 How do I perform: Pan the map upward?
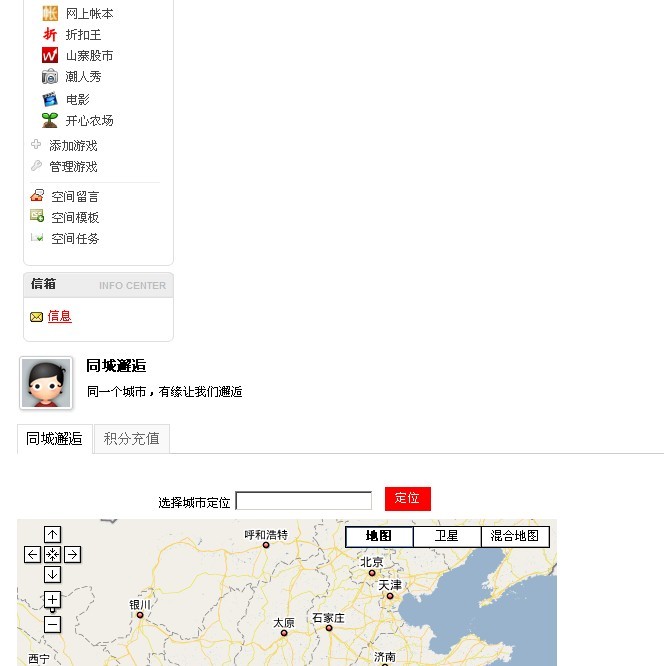(x=52, y=535)
